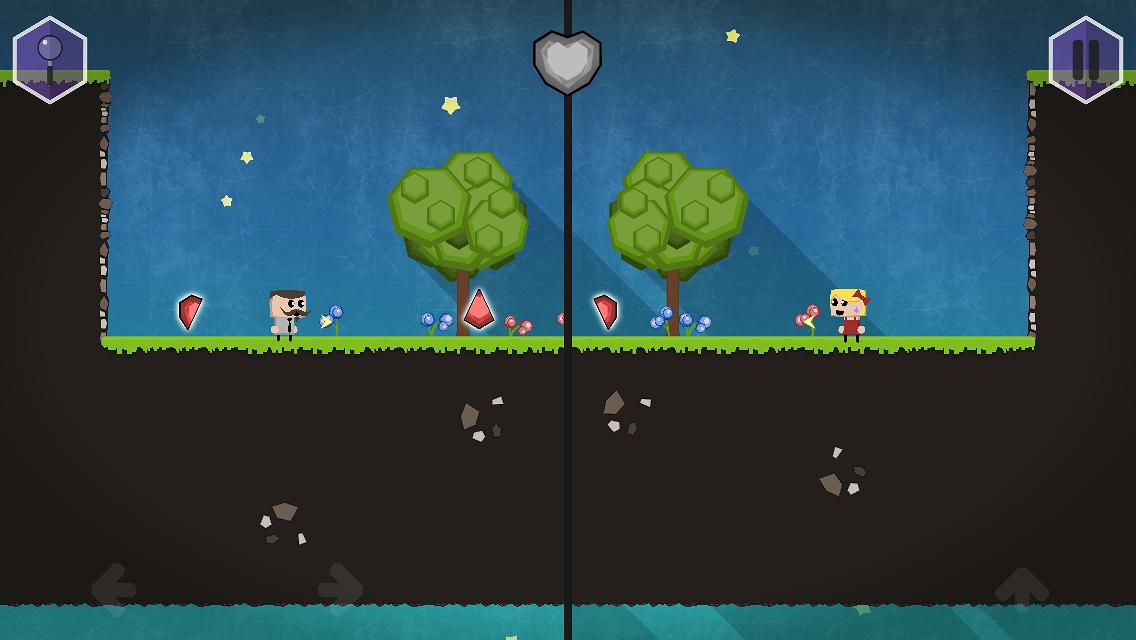Move character with right arrow
The height and width of the screenshot is (640, 1136).
(341, 587)
